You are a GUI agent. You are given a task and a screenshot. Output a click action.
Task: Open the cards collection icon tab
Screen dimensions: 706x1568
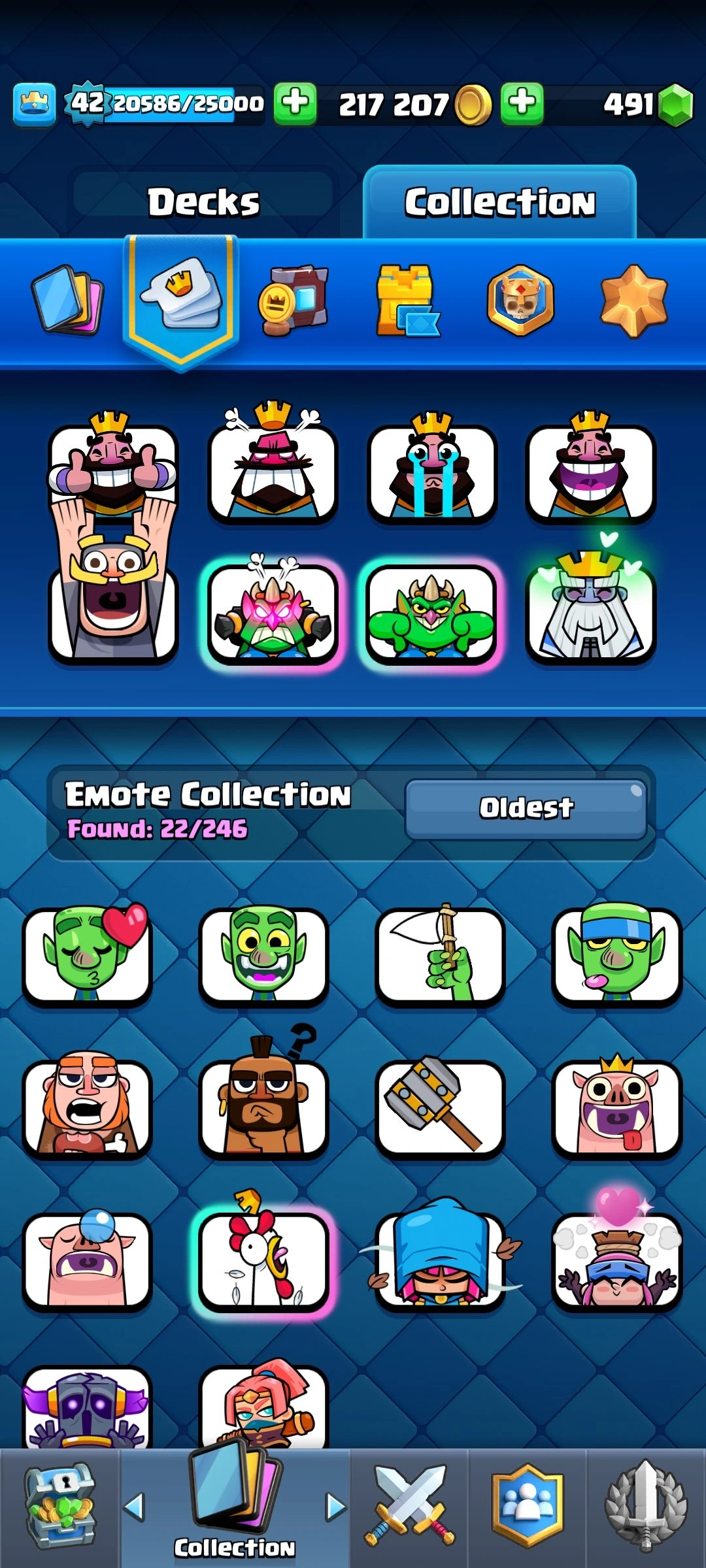pos(67,299)
